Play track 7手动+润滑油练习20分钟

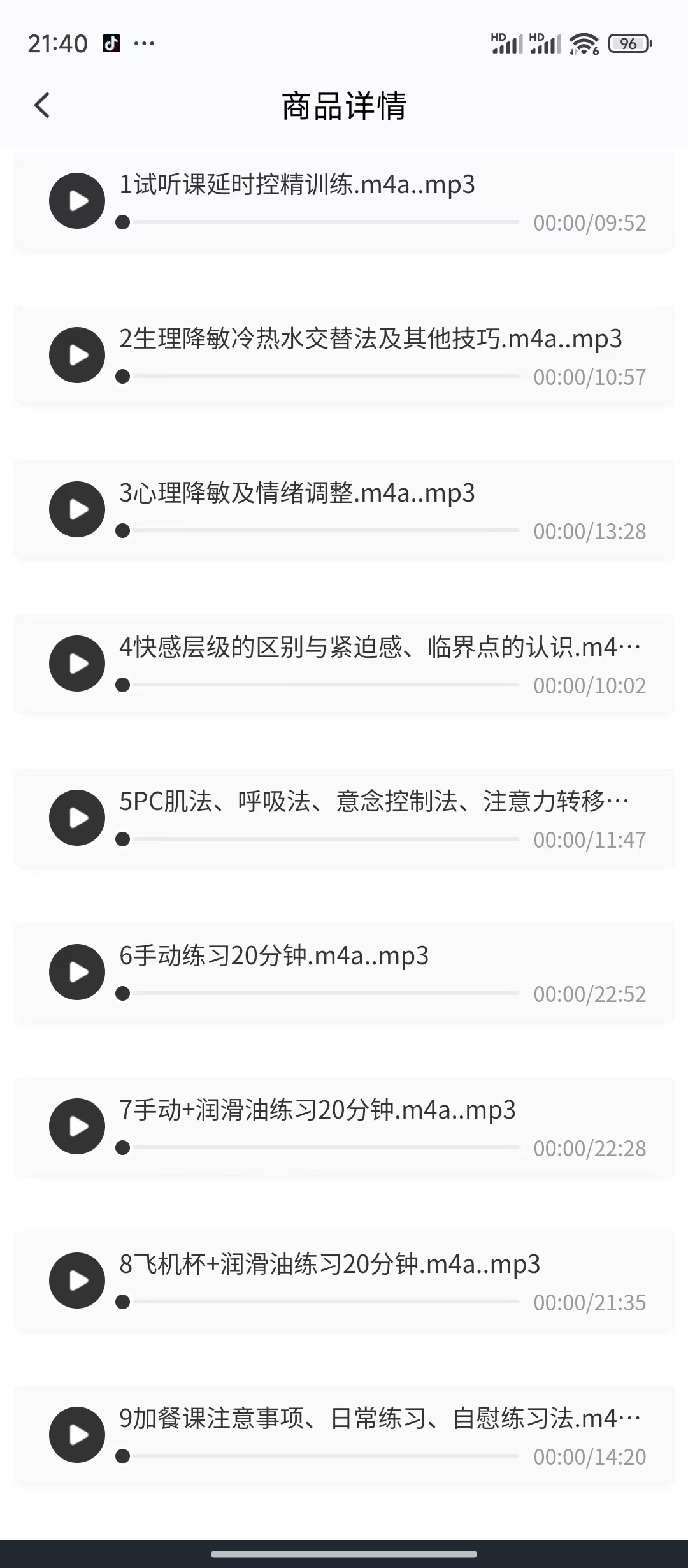(x=77, y=1126)
